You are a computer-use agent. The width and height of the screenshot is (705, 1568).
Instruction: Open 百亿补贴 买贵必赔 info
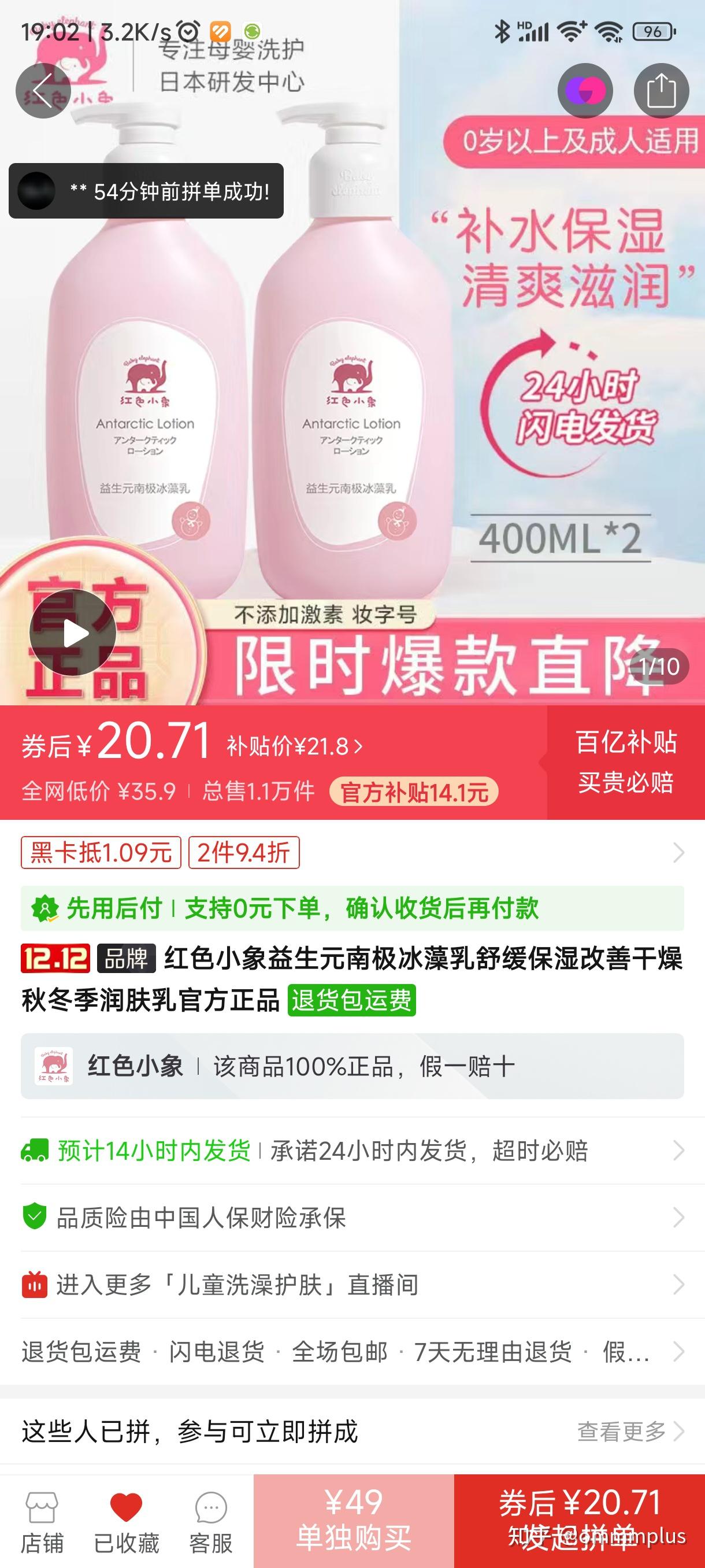pos(626,762)
